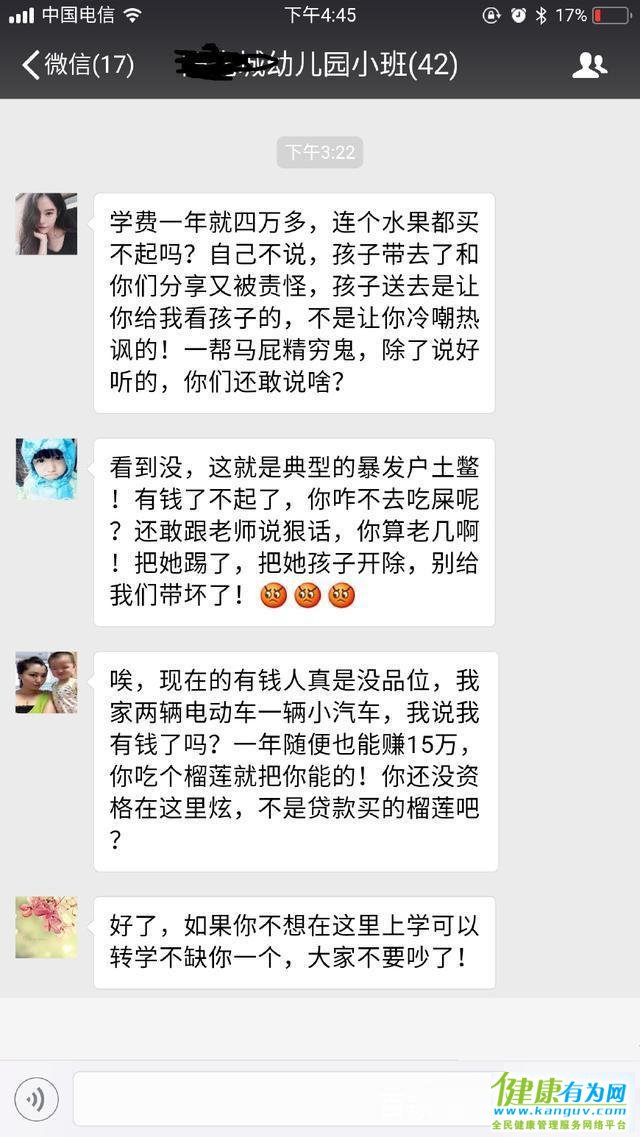The width and height of the screenshot is (640, 1137).
Task: Open the avatar beside the 学费一年就四万多 message
Action: 46,224
